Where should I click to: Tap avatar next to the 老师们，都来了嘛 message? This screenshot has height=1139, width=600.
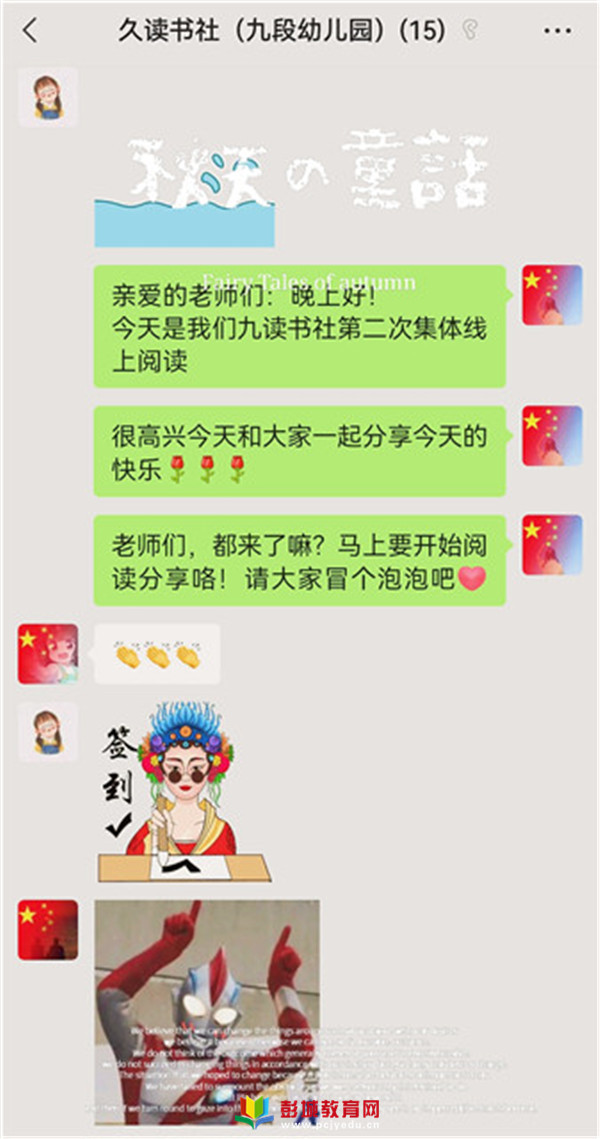coord(551,545)
